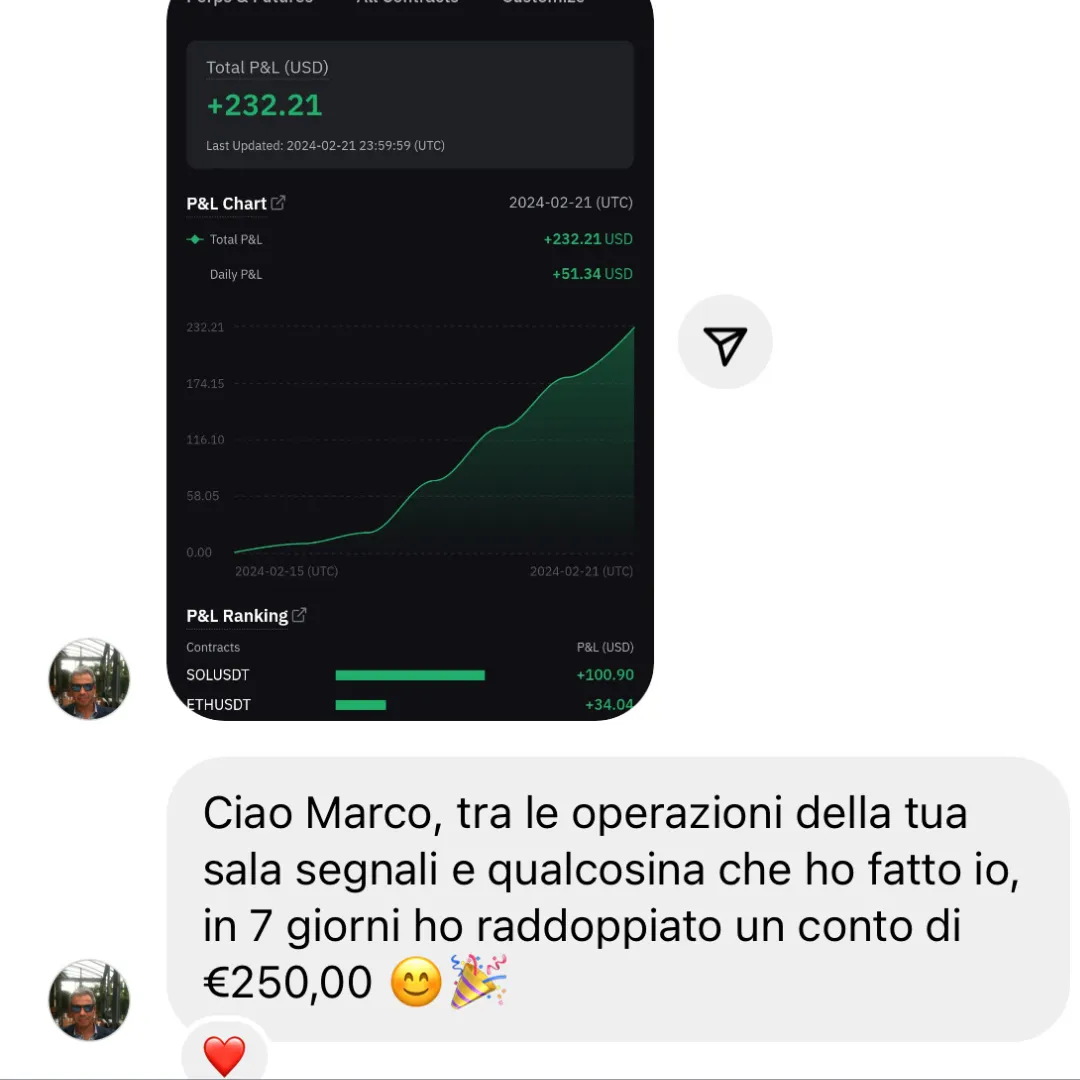1080x1080 pixels.
Task: Open sender's avatar beside the P&L image
Action: [89, 679]
